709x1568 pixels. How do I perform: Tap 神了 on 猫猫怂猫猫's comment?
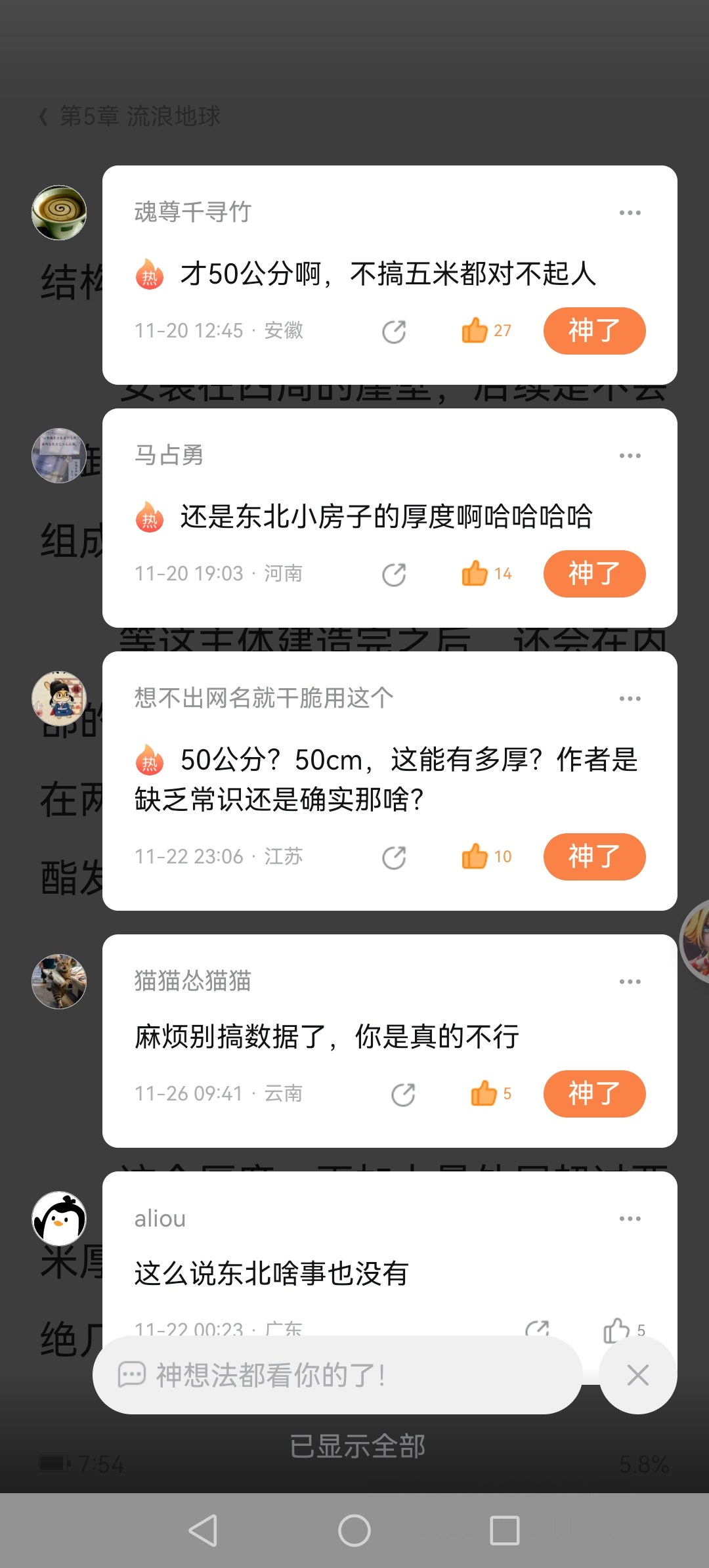[x=594, y=1094]
